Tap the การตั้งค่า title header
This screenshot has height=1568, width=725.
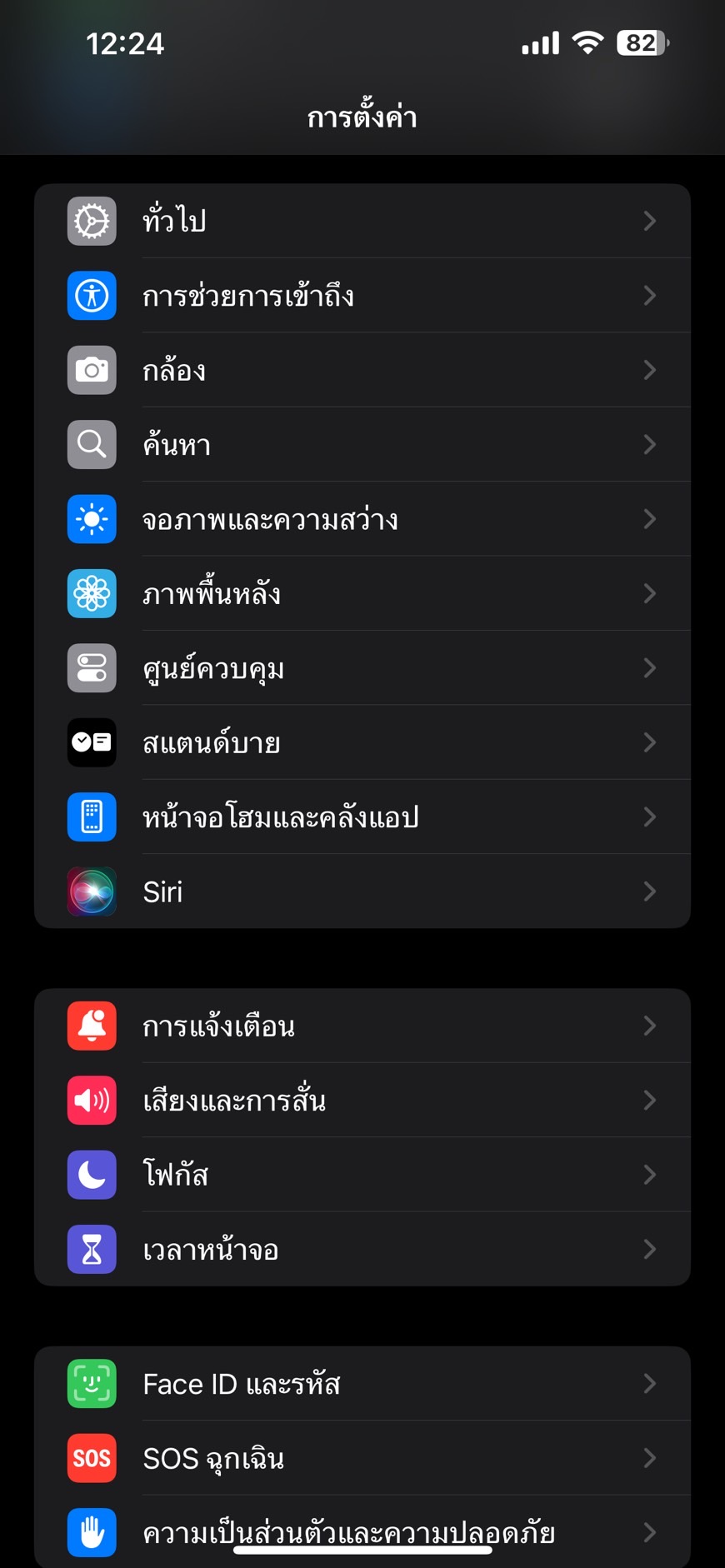pos(362,116)
